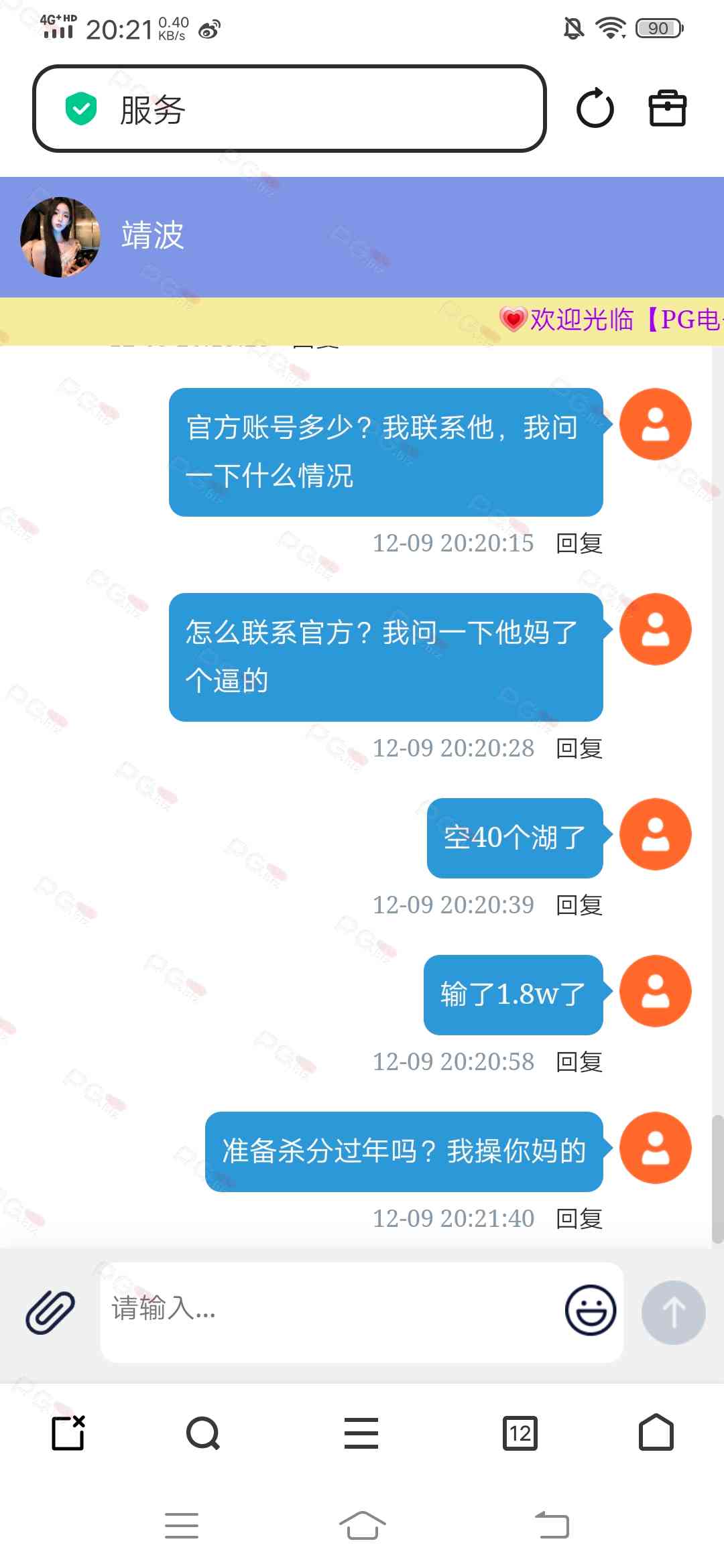The height and width of the screenshot is (1568, 724).
Task: Open the browser search icon
Action: (x=202, y=1433)
